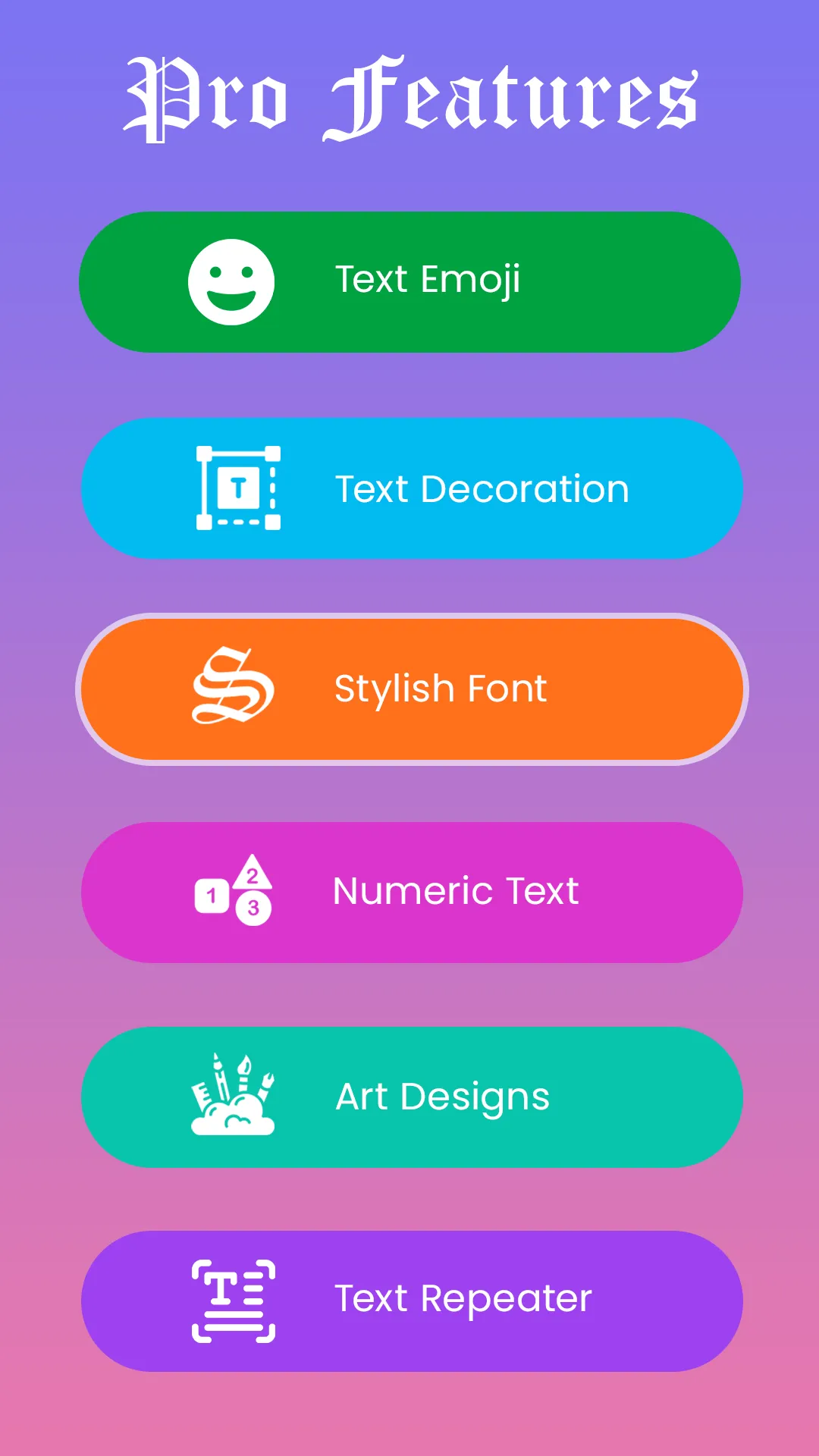Launch the Stylish Font tool
The width and height of the screenshot is (819, 1456).
point(411,689)
